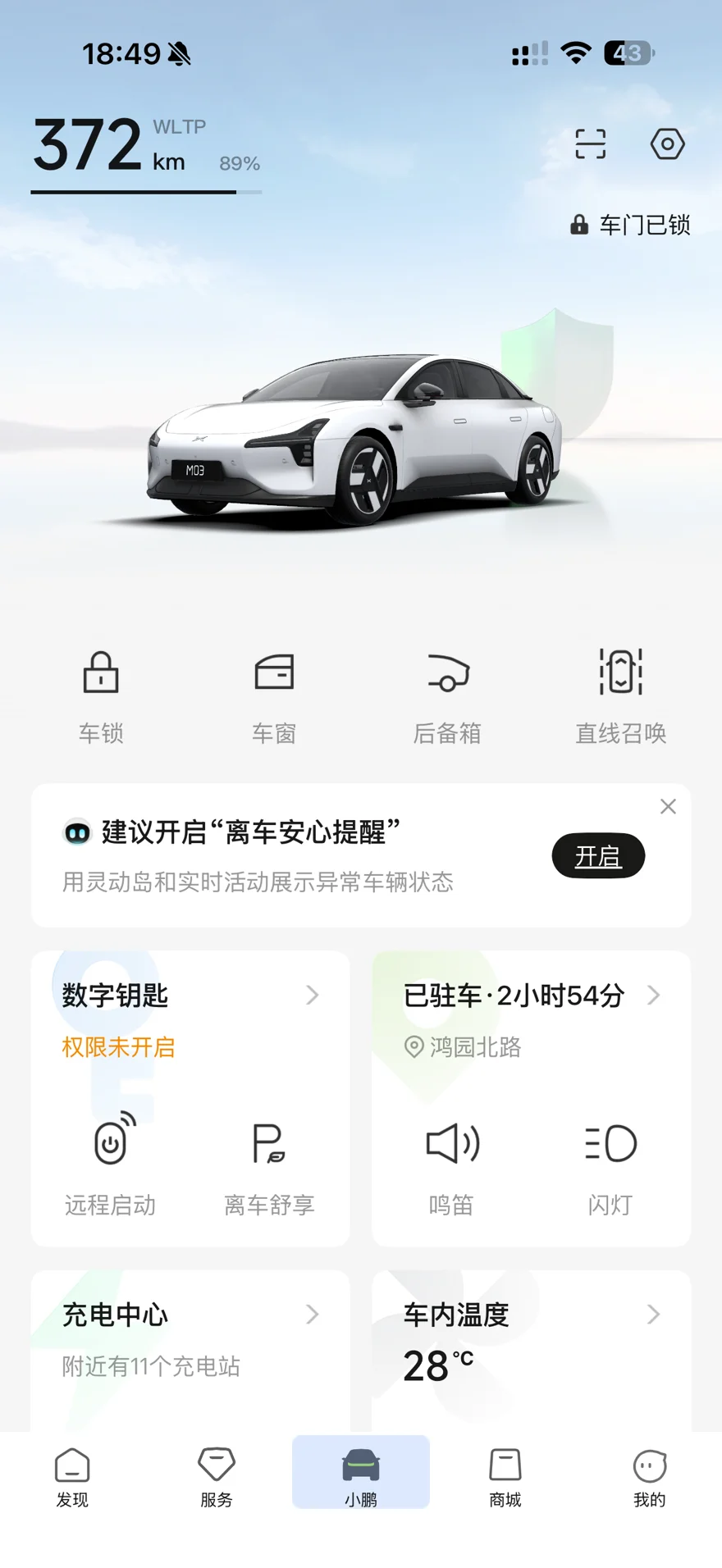The height and width of the screenshot is (1568, 722).
Task: Go to the 商城 store tab
Action: 505,1476
